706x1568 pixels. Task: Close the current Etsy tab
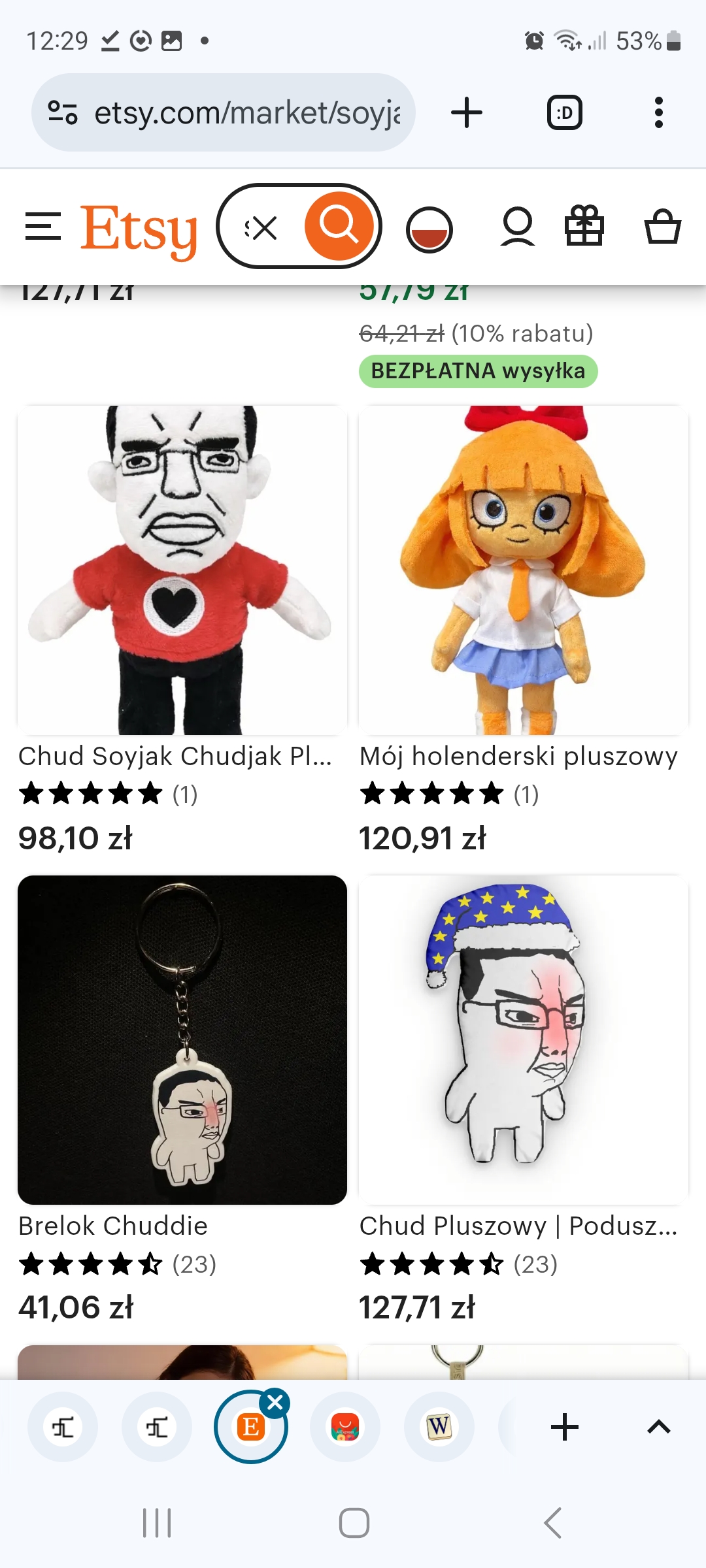point(275,1403)
